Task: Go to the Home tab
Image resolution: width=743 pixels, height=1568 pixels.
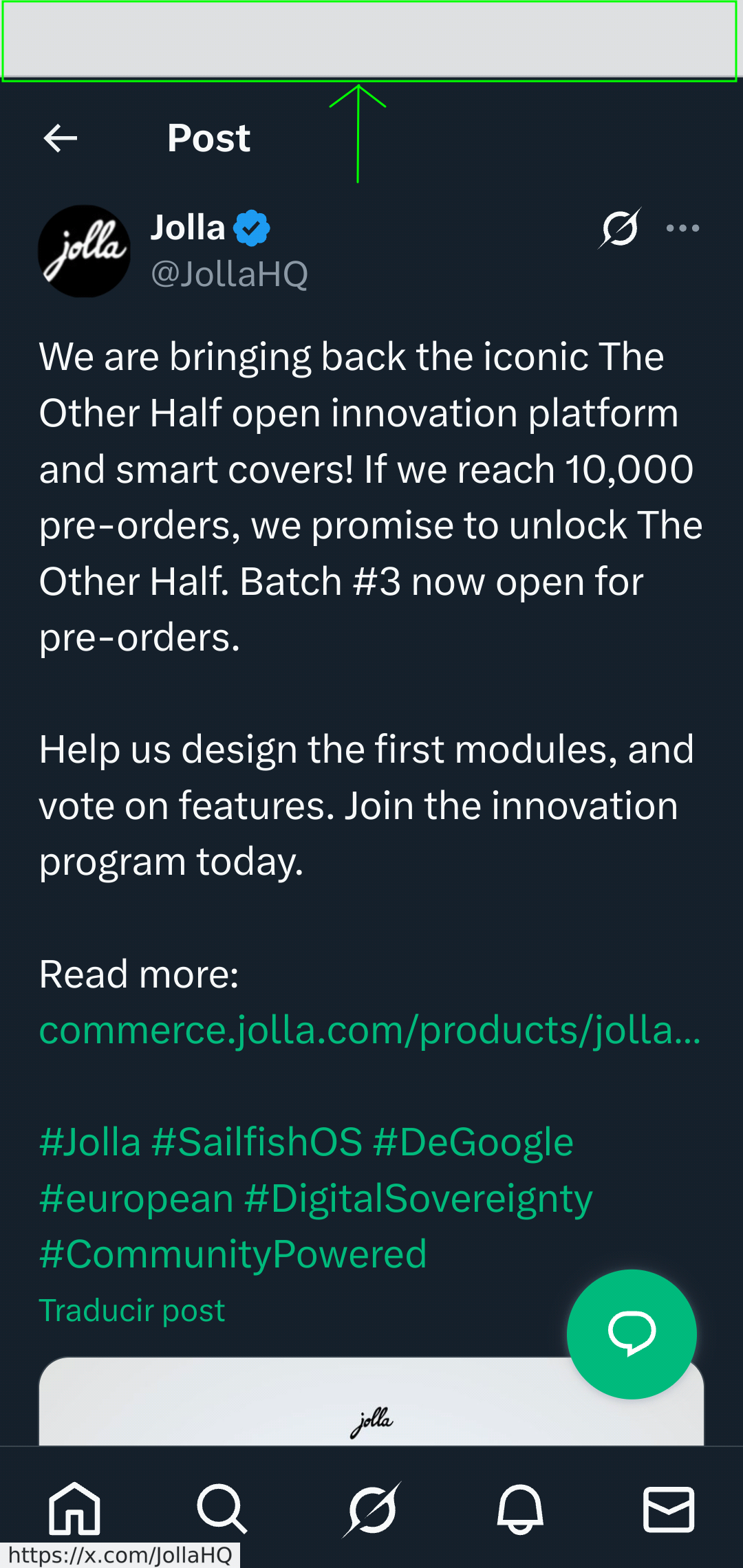Action: coord(74,1508)
